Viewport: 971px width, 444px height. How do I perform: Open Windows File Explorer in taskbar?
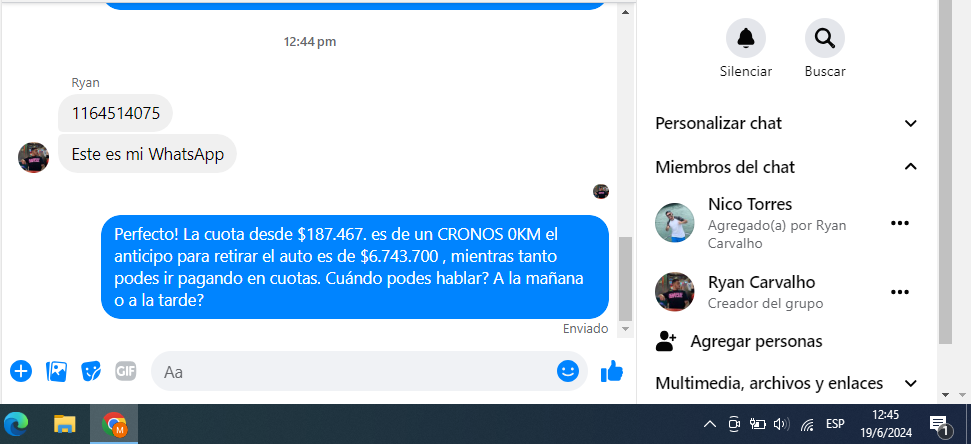click(x=65, y=424)
